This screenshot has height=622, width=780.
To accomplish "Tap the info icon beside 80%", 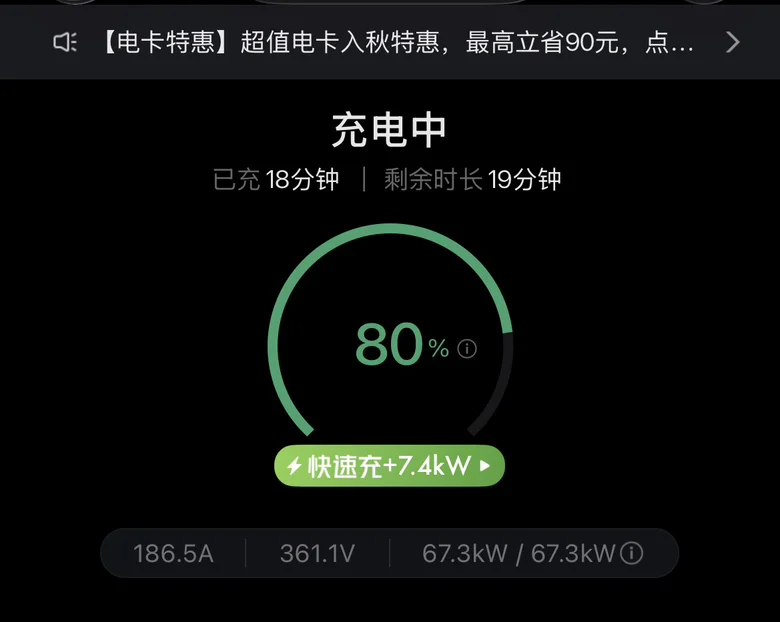I will coord(467,348).
